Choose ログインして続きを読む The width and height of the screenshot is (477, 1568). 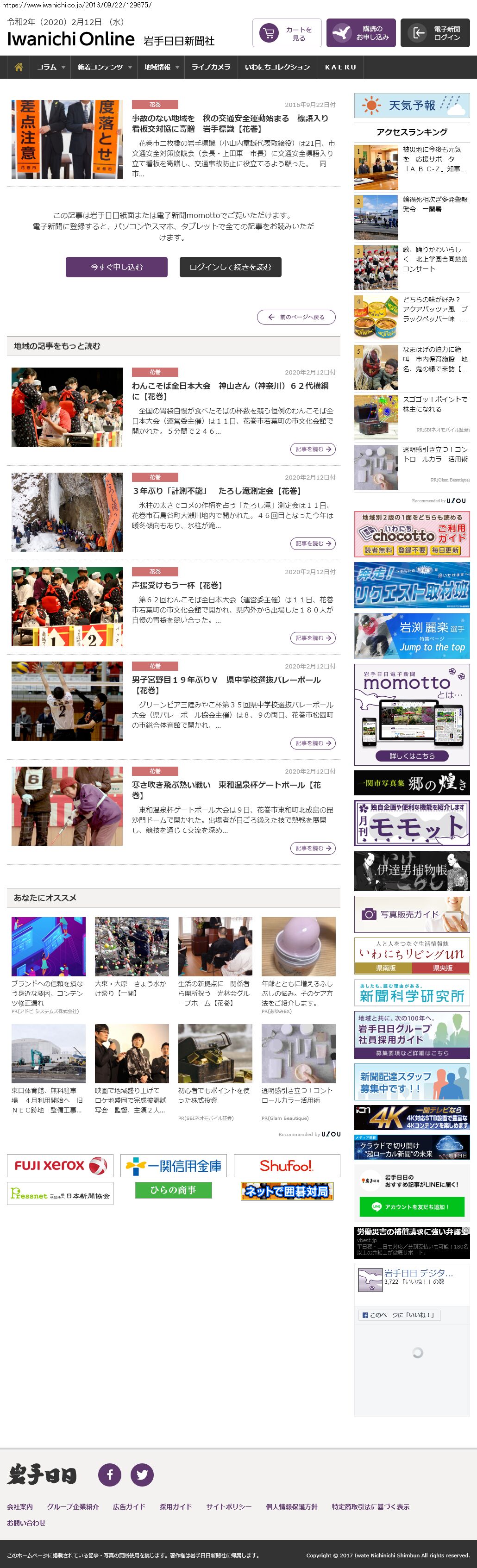(230, 267)
